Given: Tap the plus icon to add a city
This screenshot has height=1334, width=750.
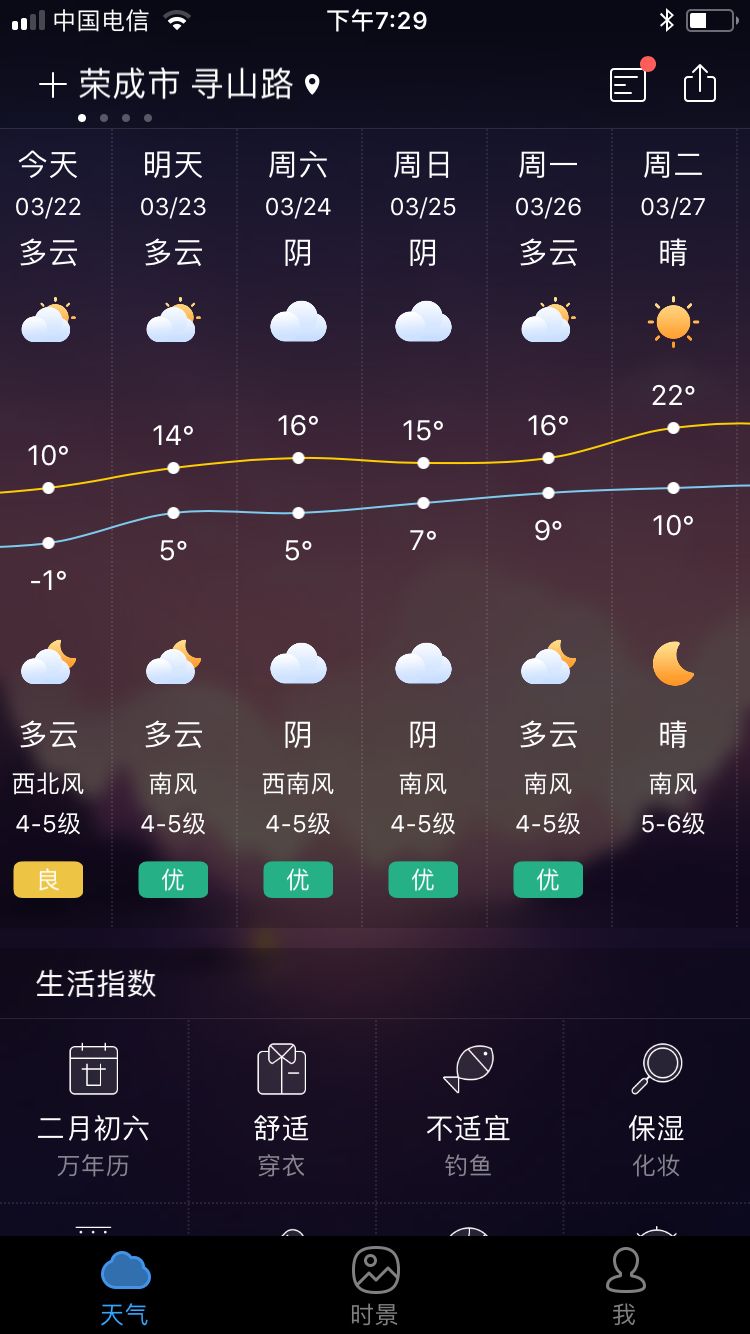Looking at the screenshot, I should [x=52, y=85].
